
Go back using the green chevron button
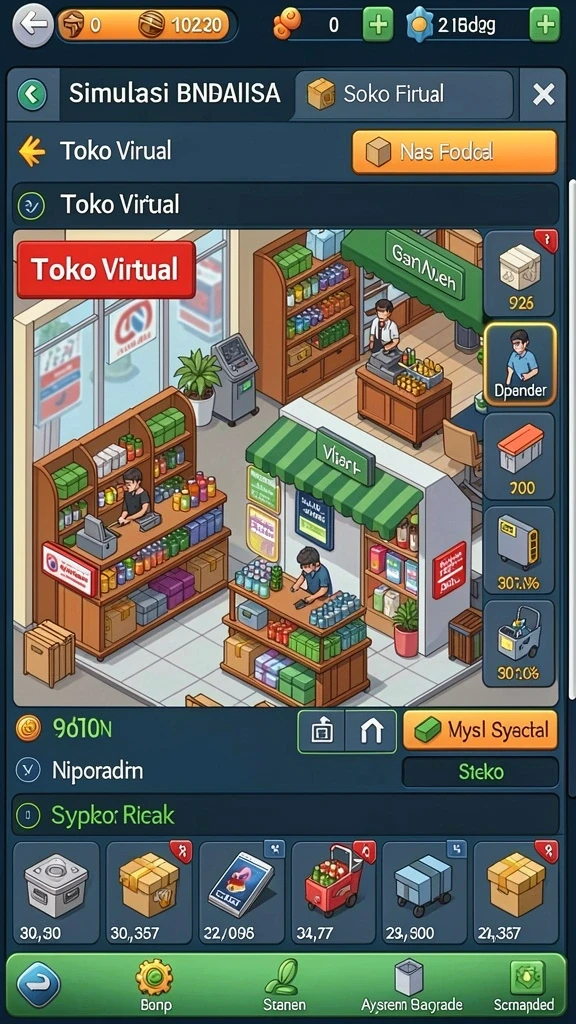32,95
